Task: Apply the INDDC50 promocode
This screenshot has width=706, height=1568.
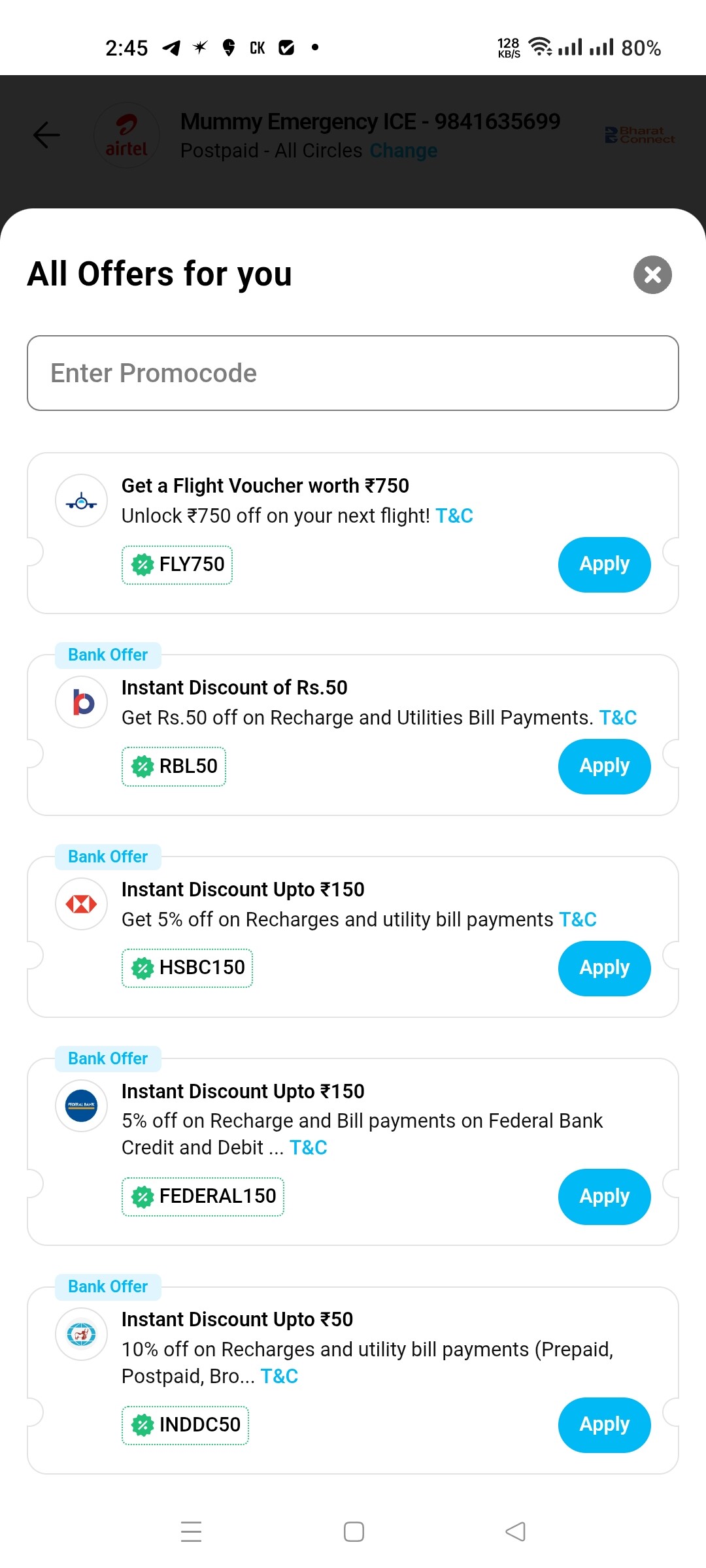Action: 604,1425
